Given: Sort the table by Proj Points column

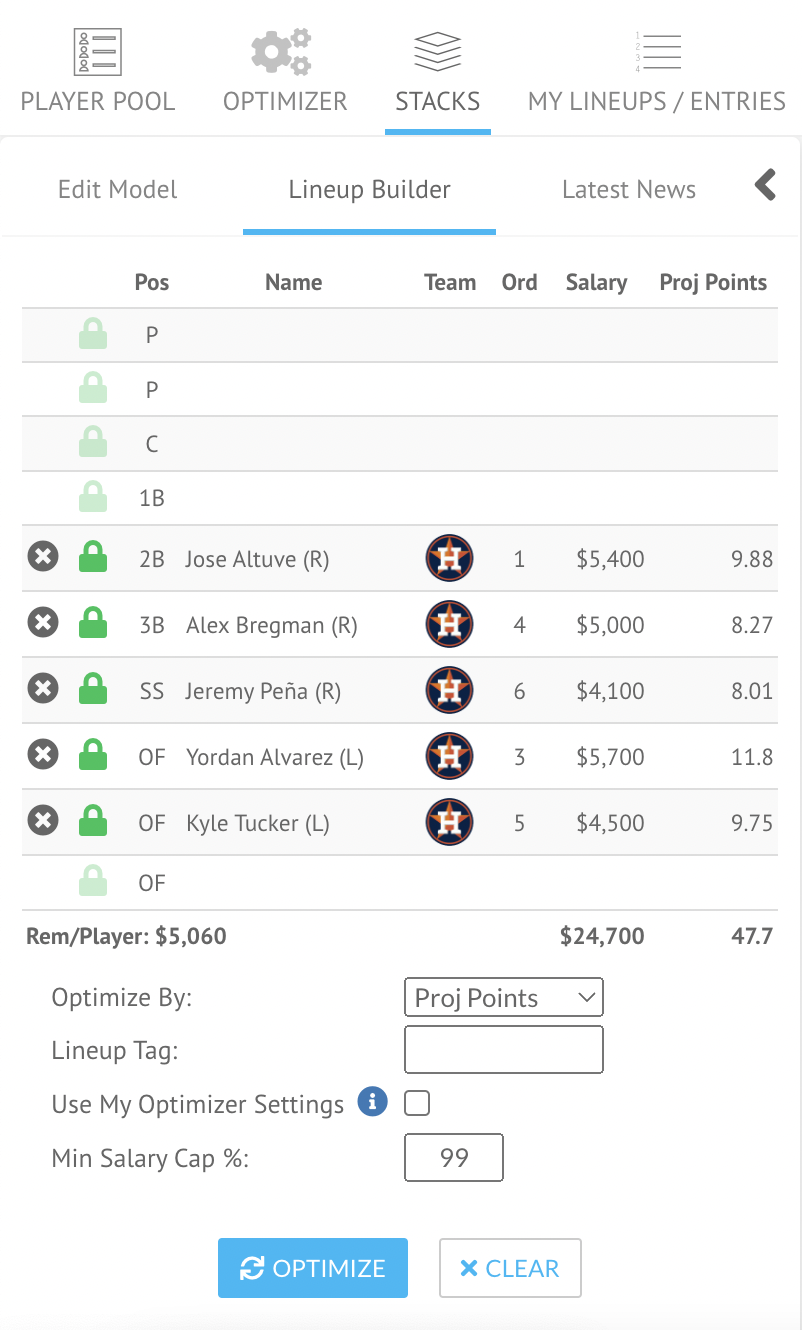Looking at the screenshot, I should click(x=713, y=282).
